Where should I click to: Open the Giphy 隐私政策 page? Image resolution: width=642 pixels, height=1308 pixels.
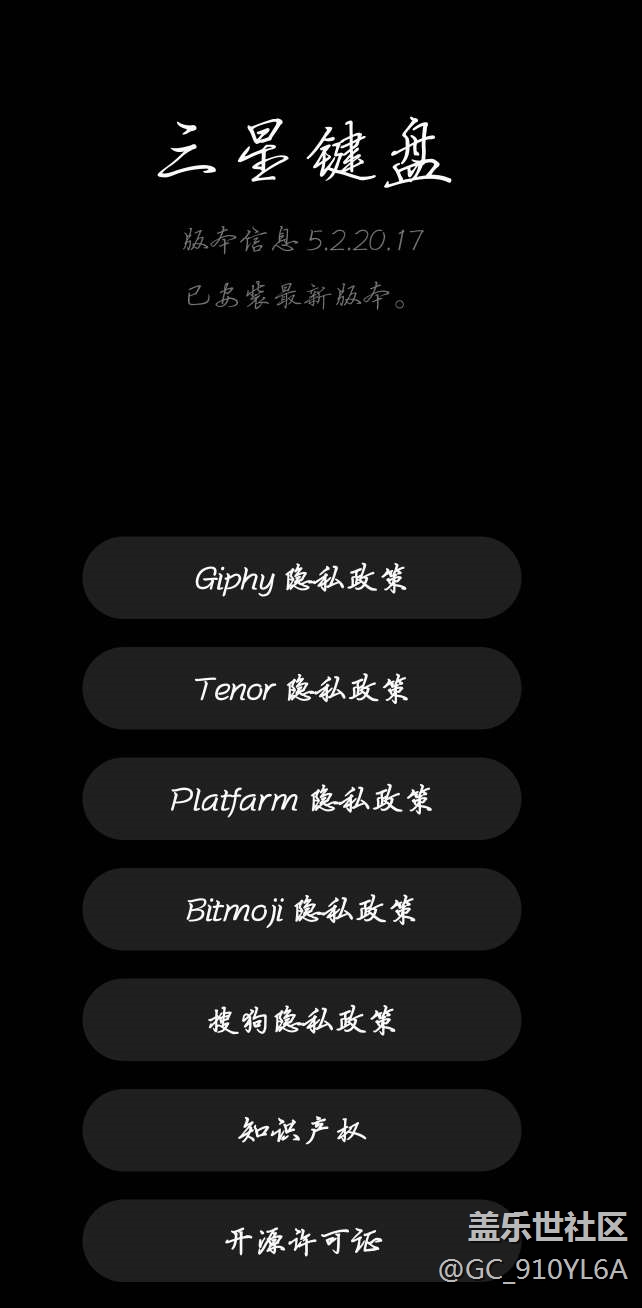[301, 578]
